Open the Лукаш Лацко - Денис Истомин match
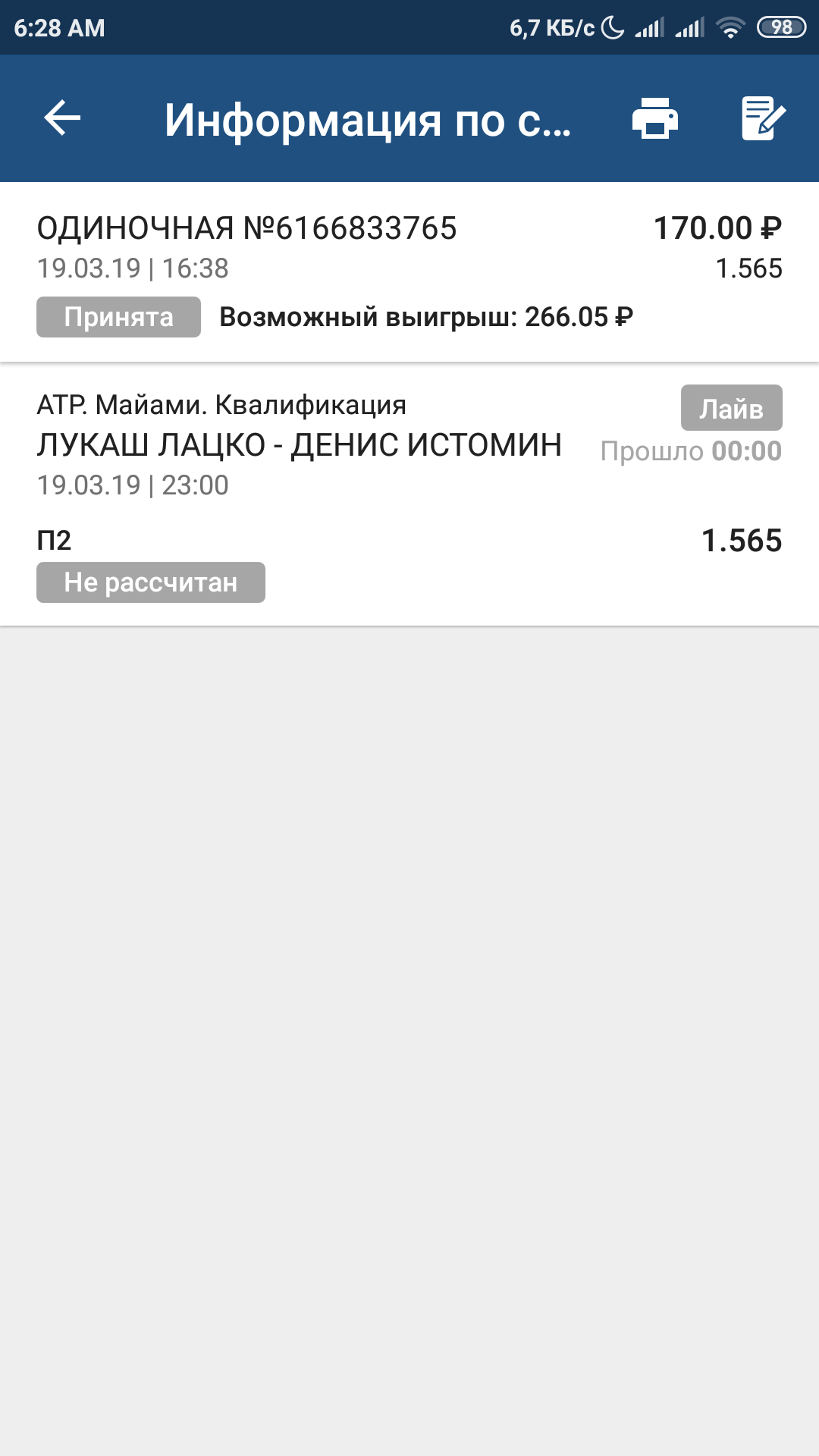This screenshot has height=1456, width=819. tap(300, 445)
